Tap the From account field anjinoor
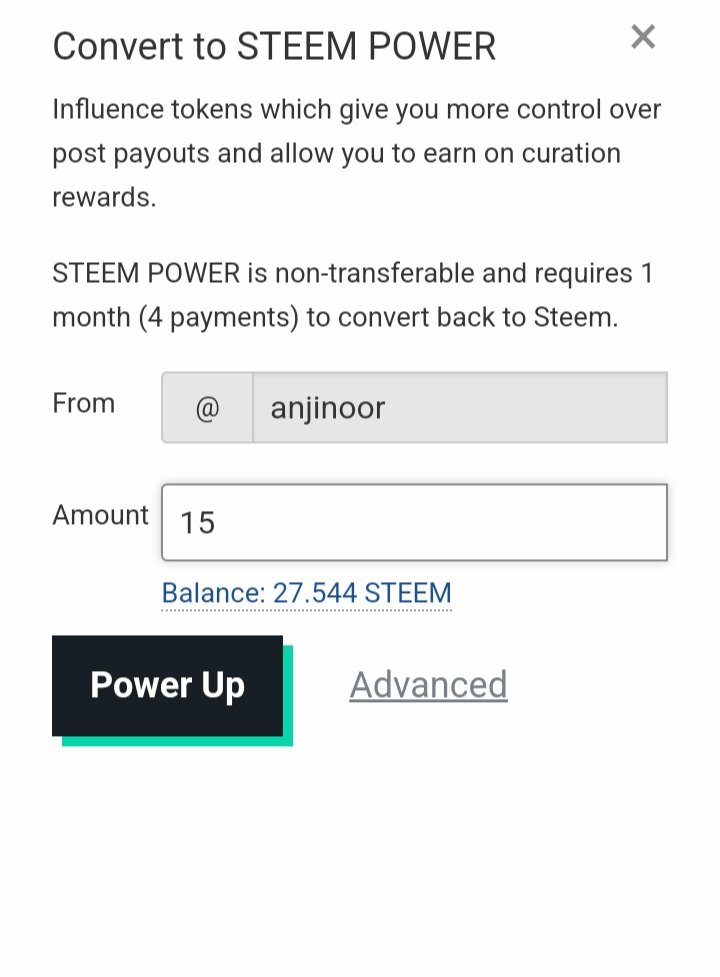Image resolution: width=720 pixels, height=977 pixels. point(458,407)
